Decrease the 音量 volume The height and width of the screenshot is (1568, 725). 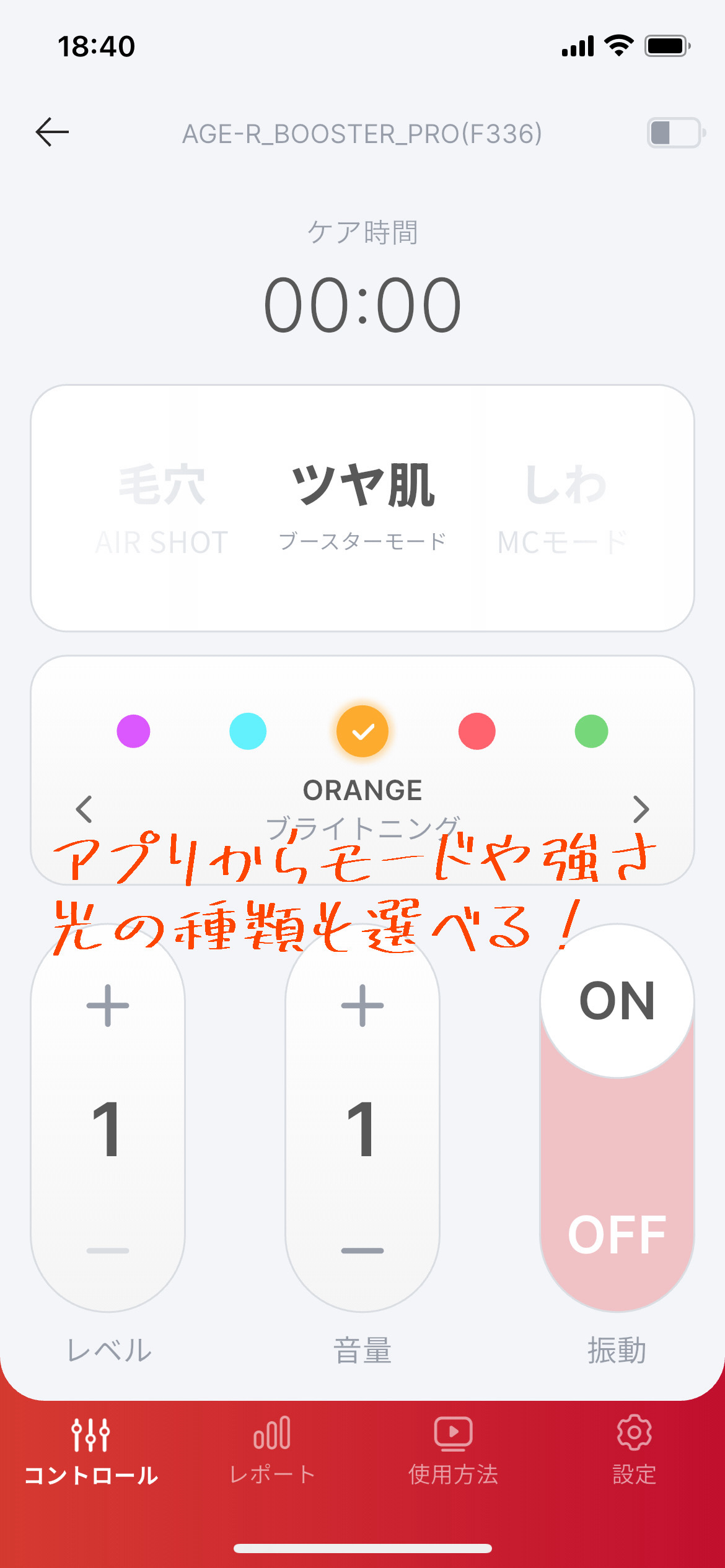point(362,1250)
